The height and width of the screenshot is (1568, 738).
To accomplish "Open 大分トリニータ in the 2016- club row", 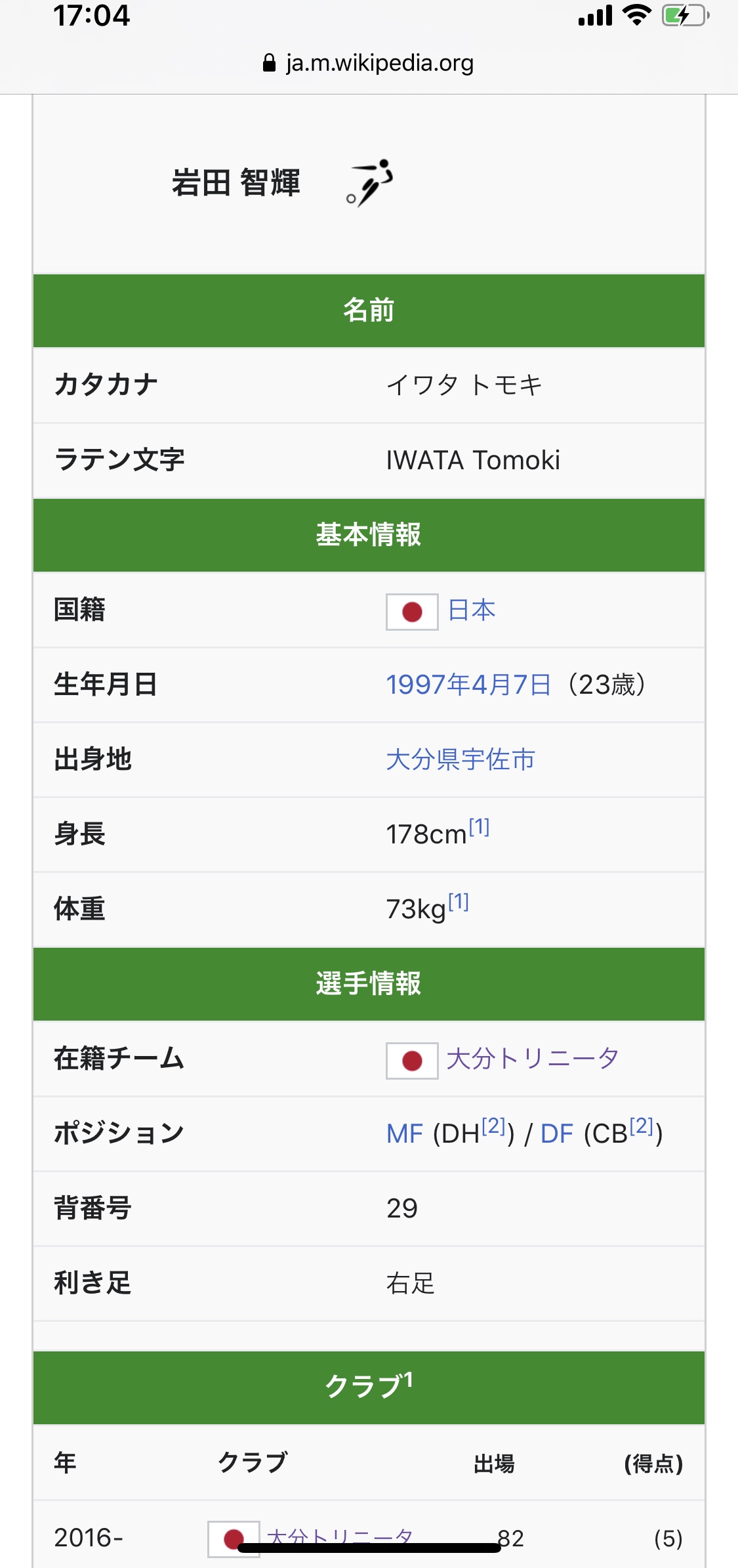I will [340, 1538].
